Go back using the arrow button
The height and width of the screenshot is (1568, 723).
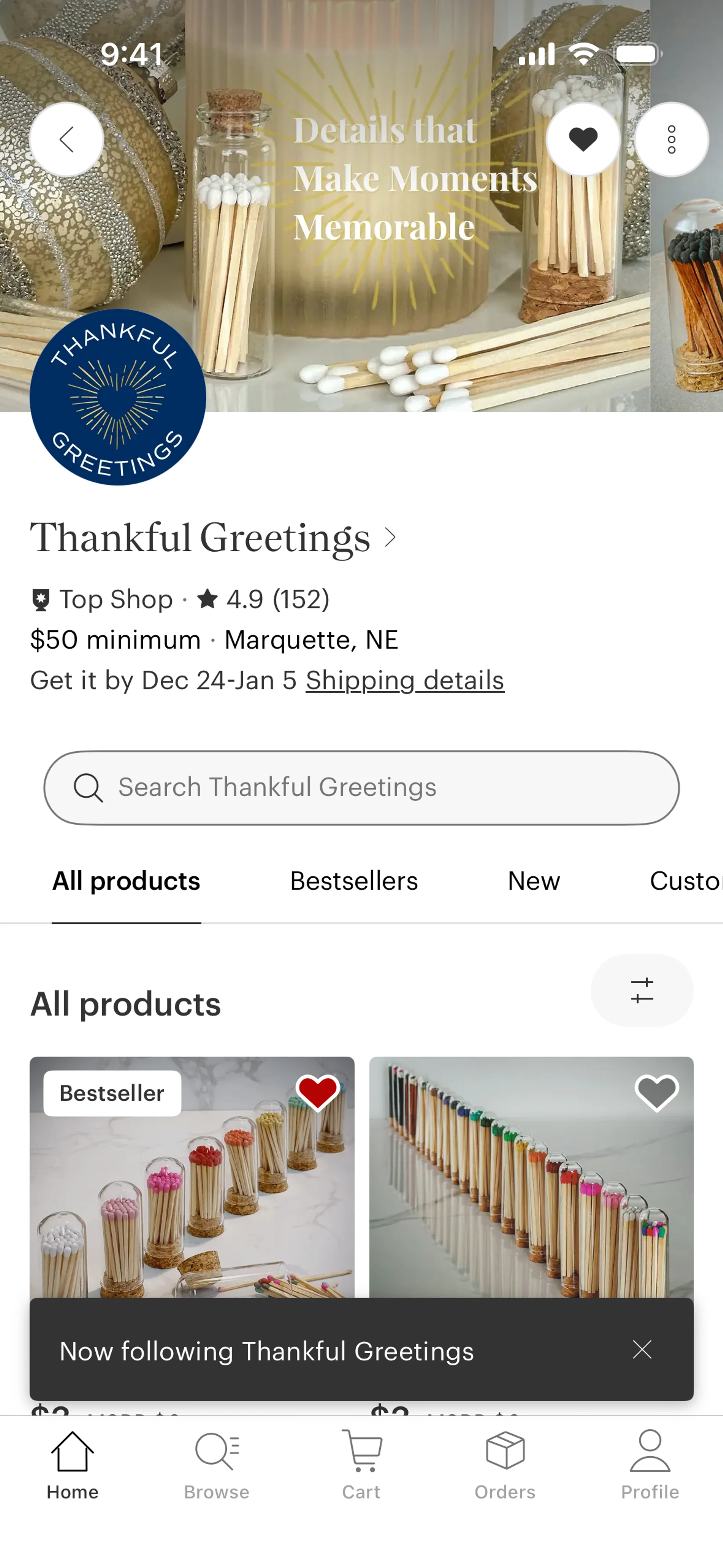tap(66, 139)
